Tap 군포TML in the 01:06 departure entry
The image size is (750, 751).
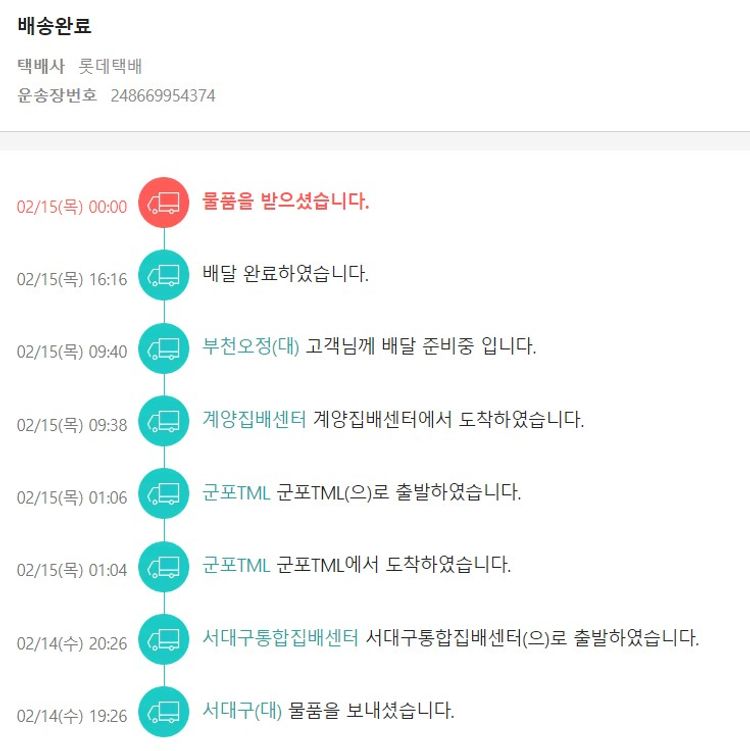click(x=236, y=492)
